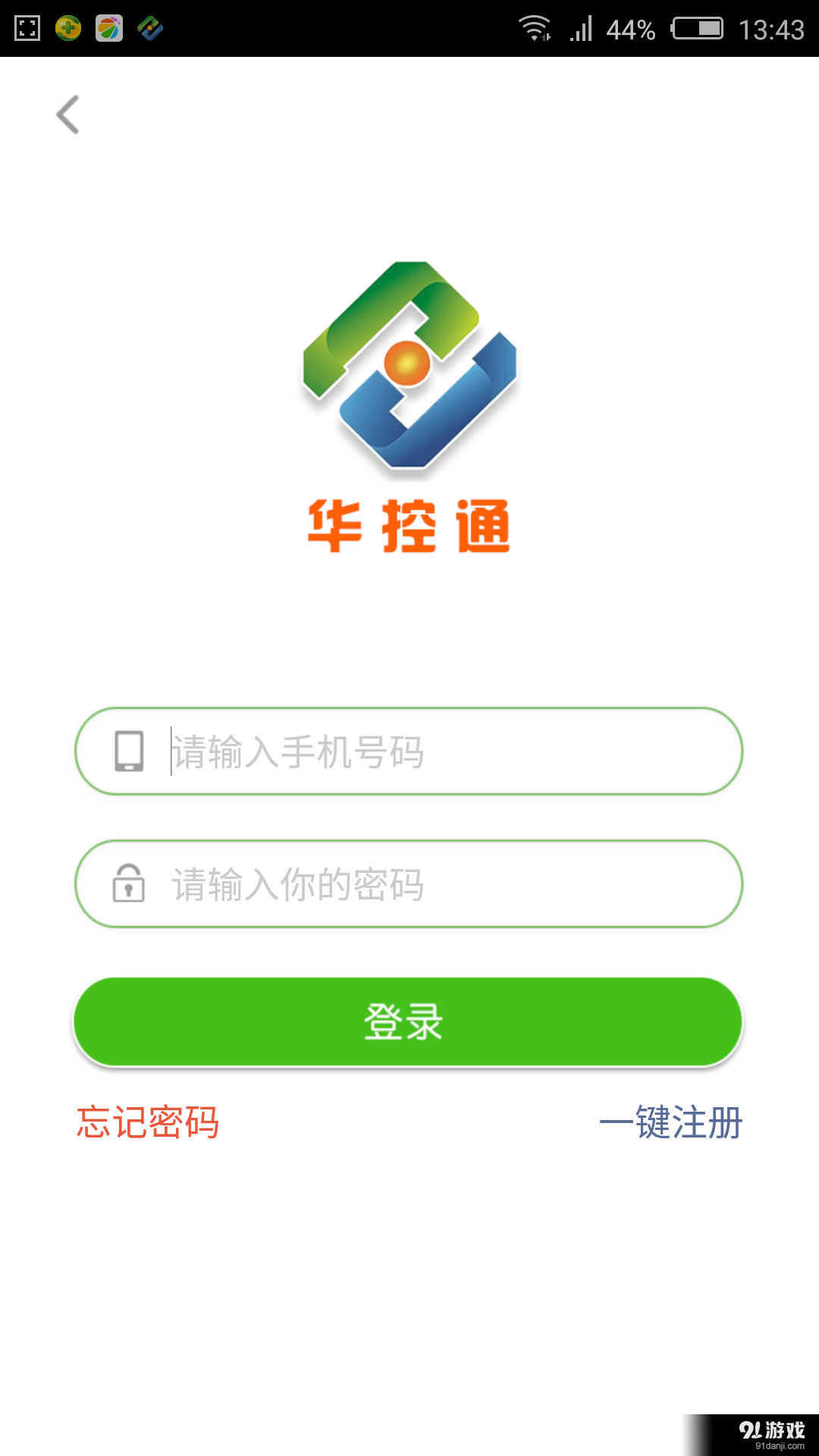The image size is (819, 1456).
Task: Tap the green notification icon in the status bar
Action: click(x=67, y=27)
